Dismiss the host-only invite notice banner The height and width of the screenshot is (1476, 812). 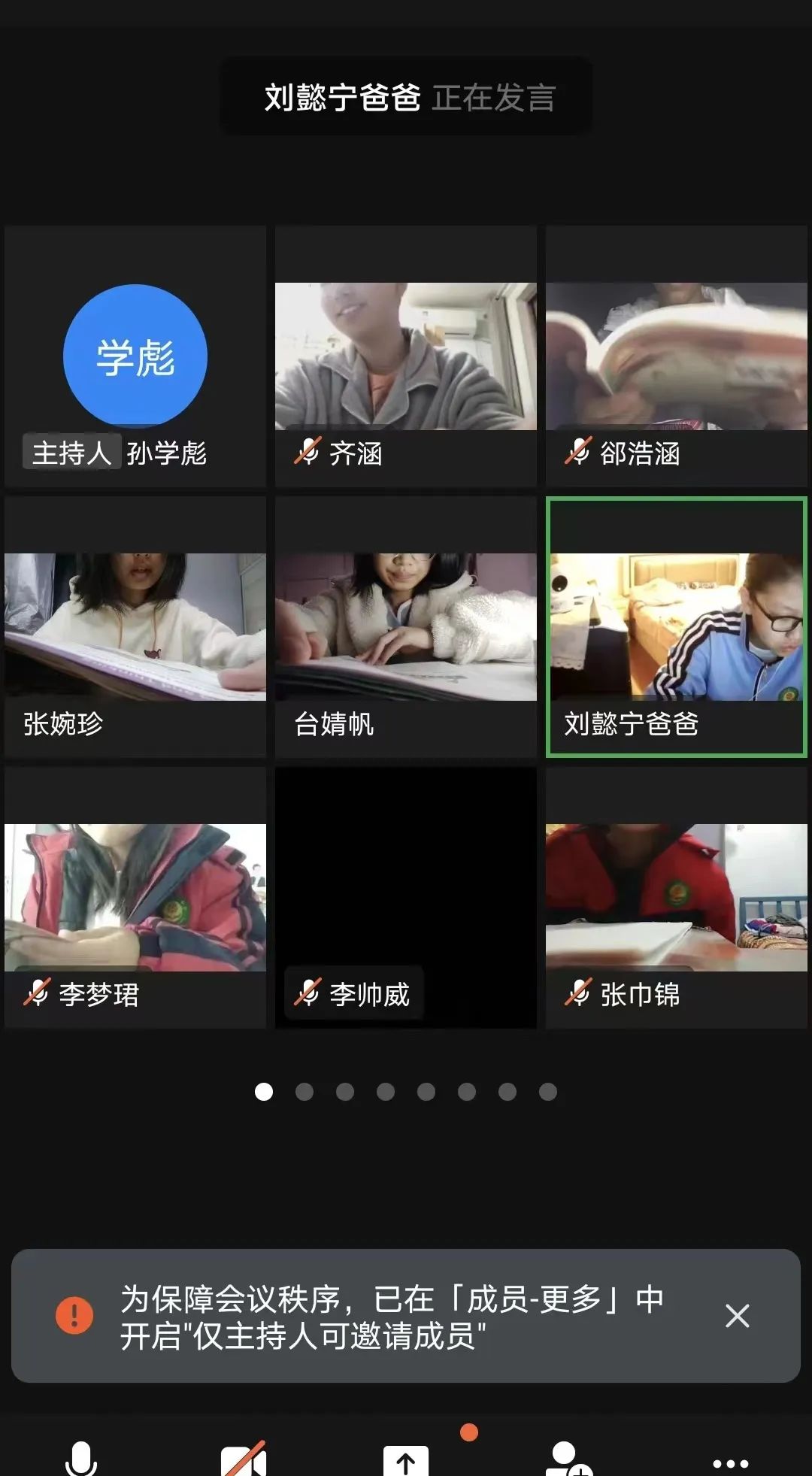tap(737, 1316)
